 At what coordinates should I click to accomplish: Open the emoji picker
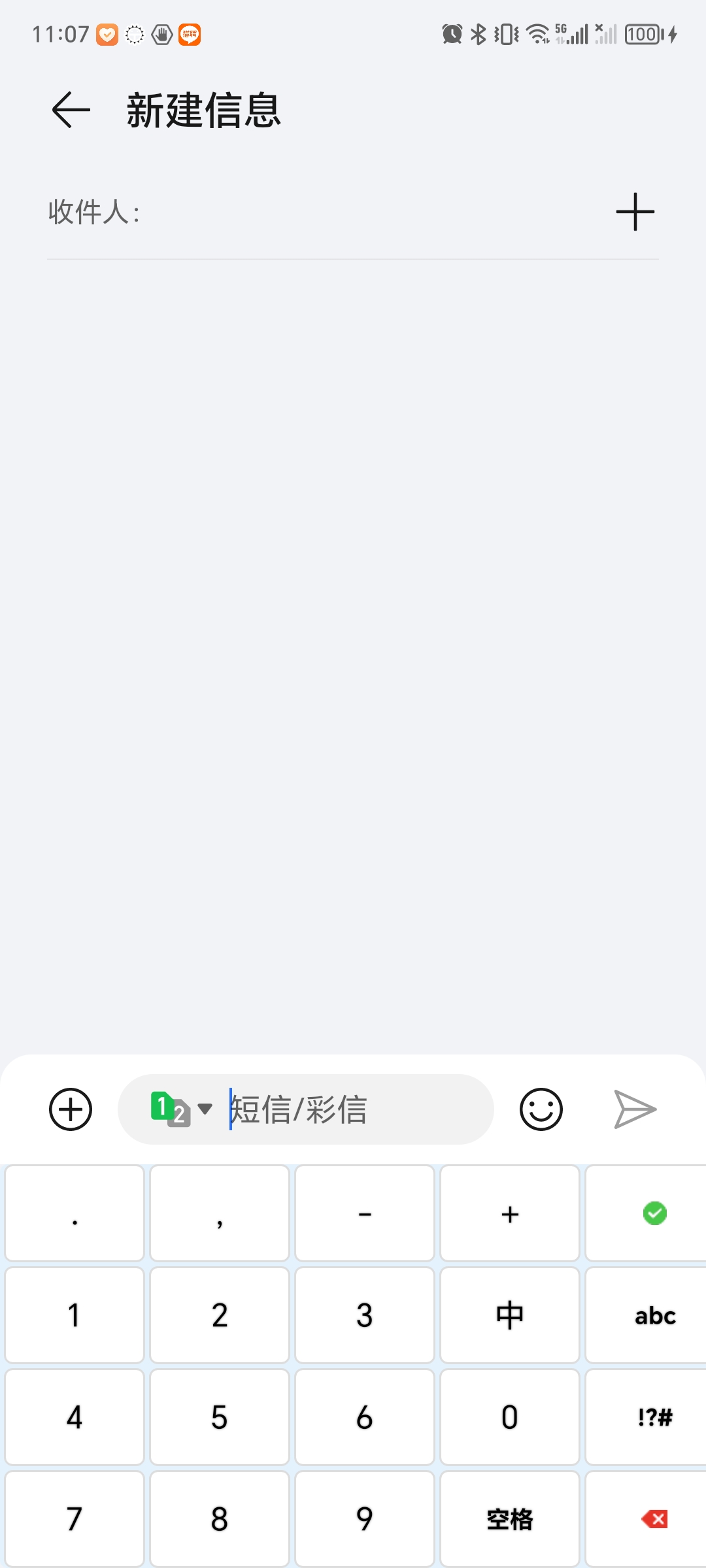coord(541,1109)
